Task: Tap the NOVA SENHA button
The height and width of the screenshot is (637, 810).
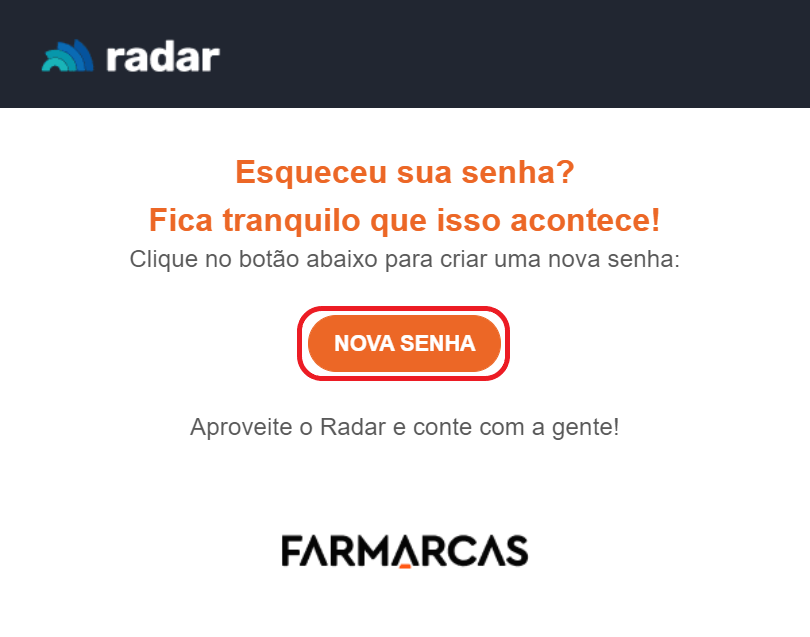Action: pos(404,344)
